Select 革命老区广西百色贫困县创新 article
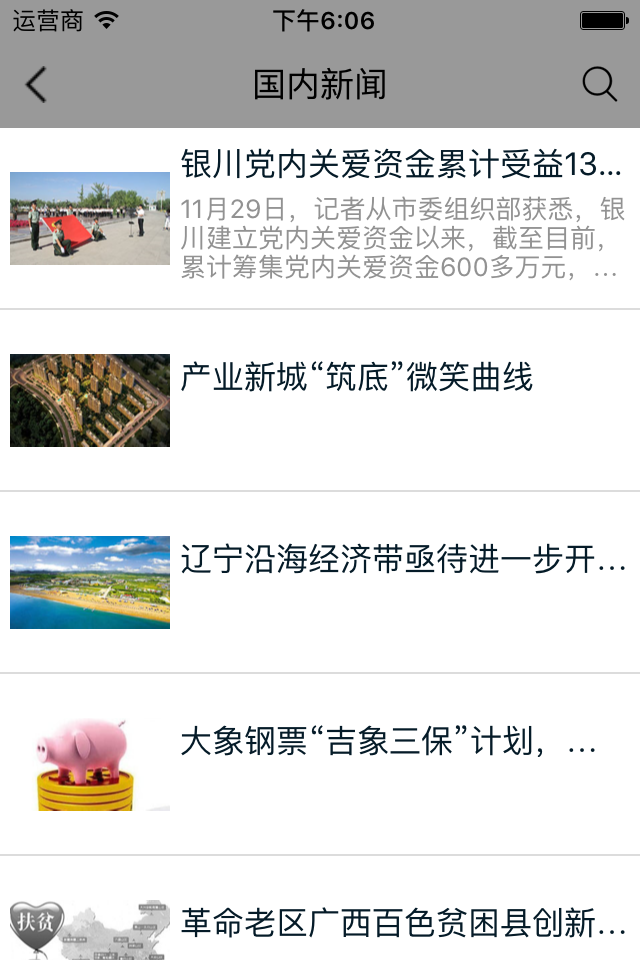 [x=403, y=924]
